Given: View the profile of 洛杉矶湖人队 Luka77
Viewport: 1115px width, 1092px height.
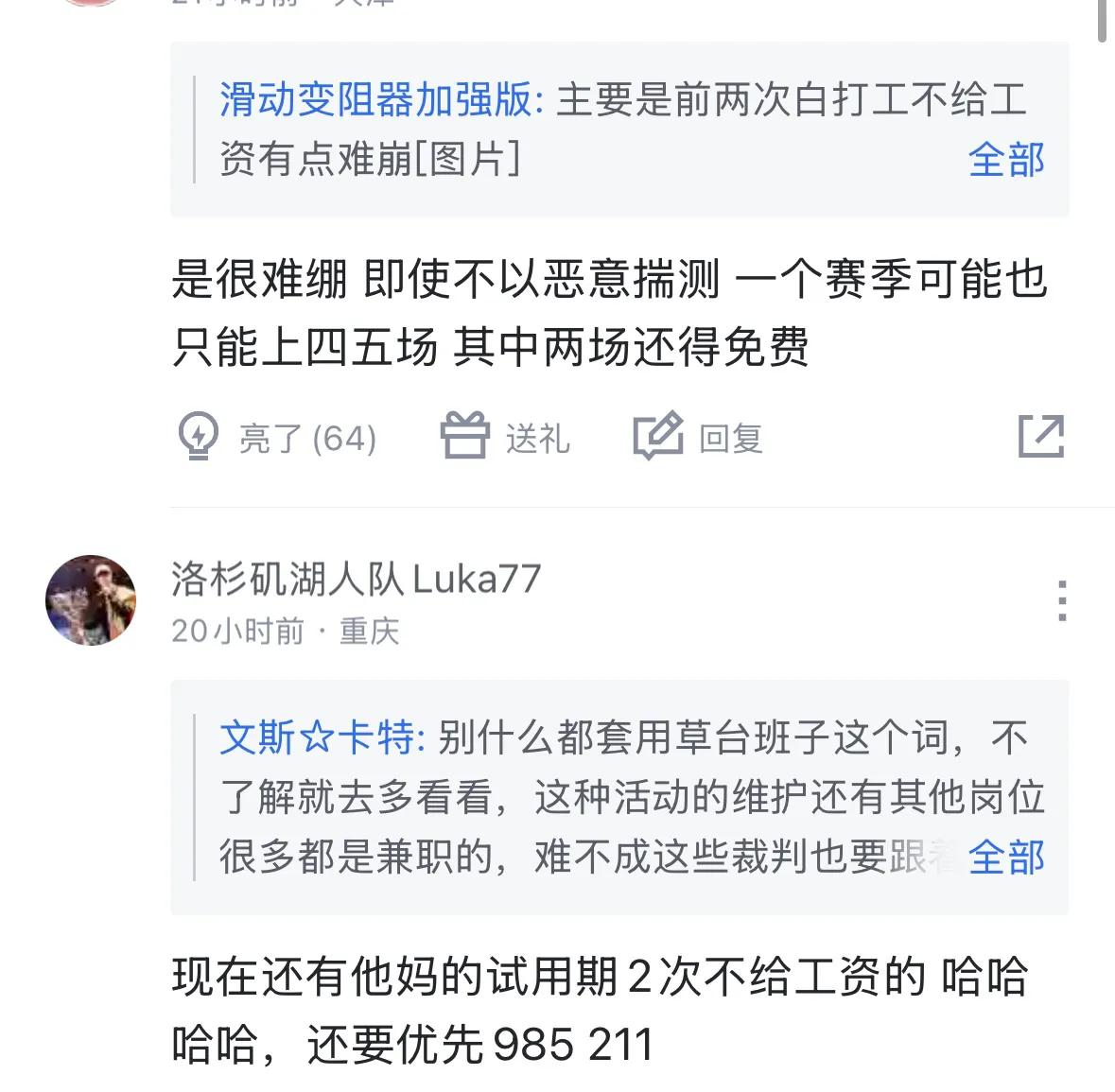Looking at the screenshot, I should [x=356, y=579].
